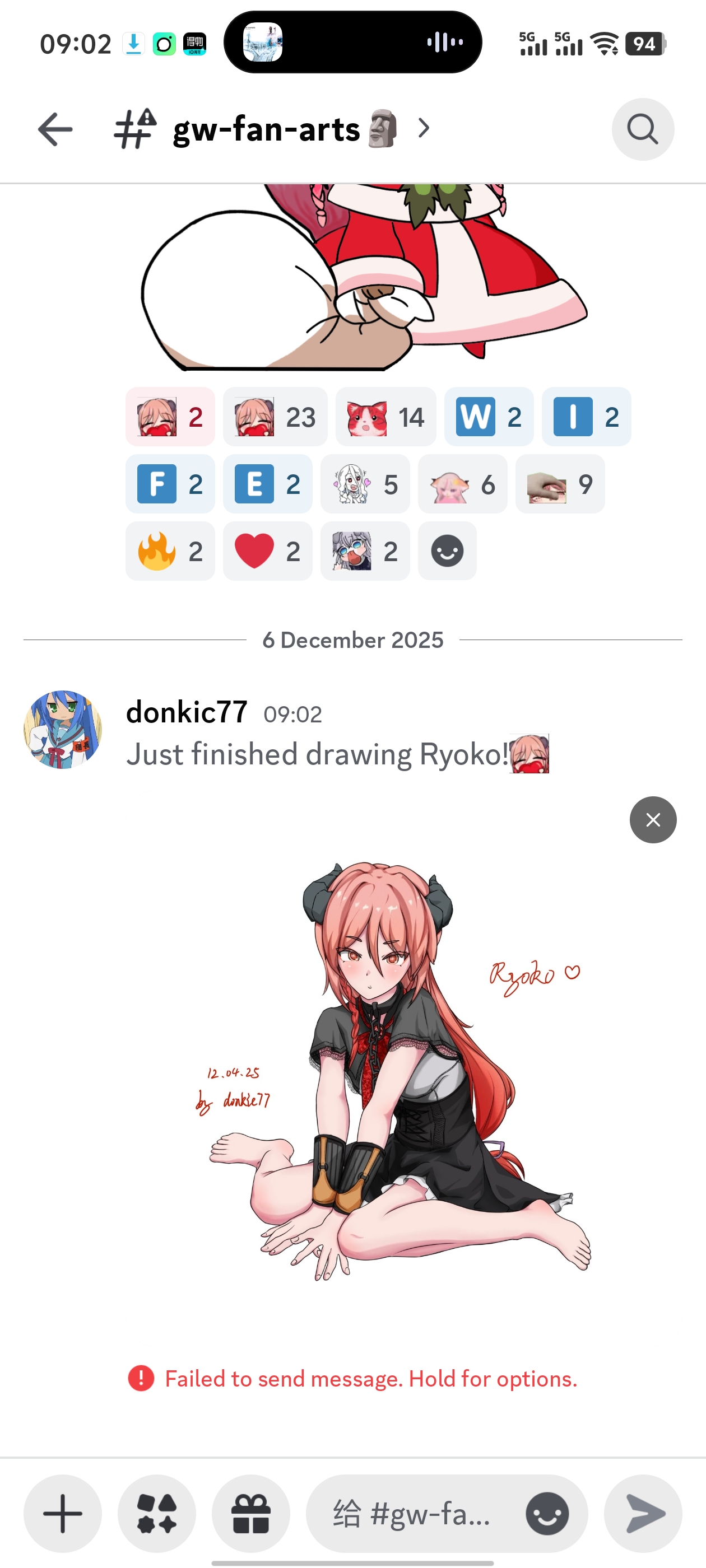Add the F letter reaction
The width and height of the screenshot is (706, 1568).
tap(170, 484)
